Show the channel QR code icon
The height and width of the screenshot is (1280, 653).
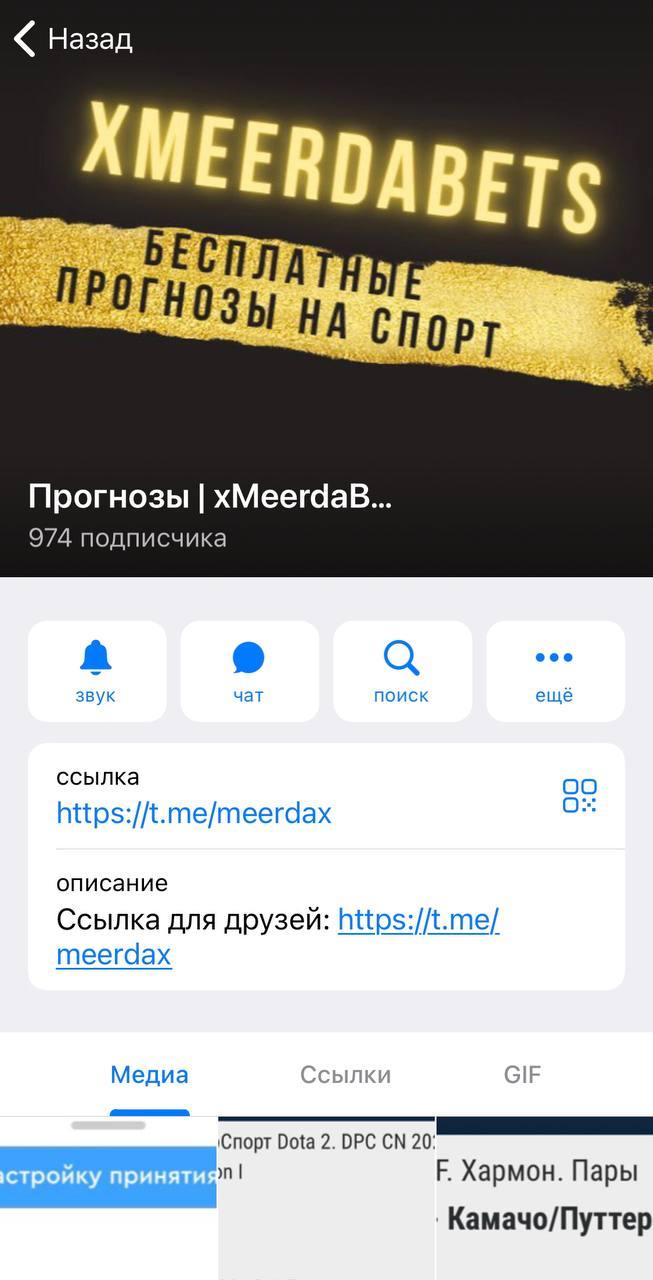pyautogui.click(x=579, y=796)
